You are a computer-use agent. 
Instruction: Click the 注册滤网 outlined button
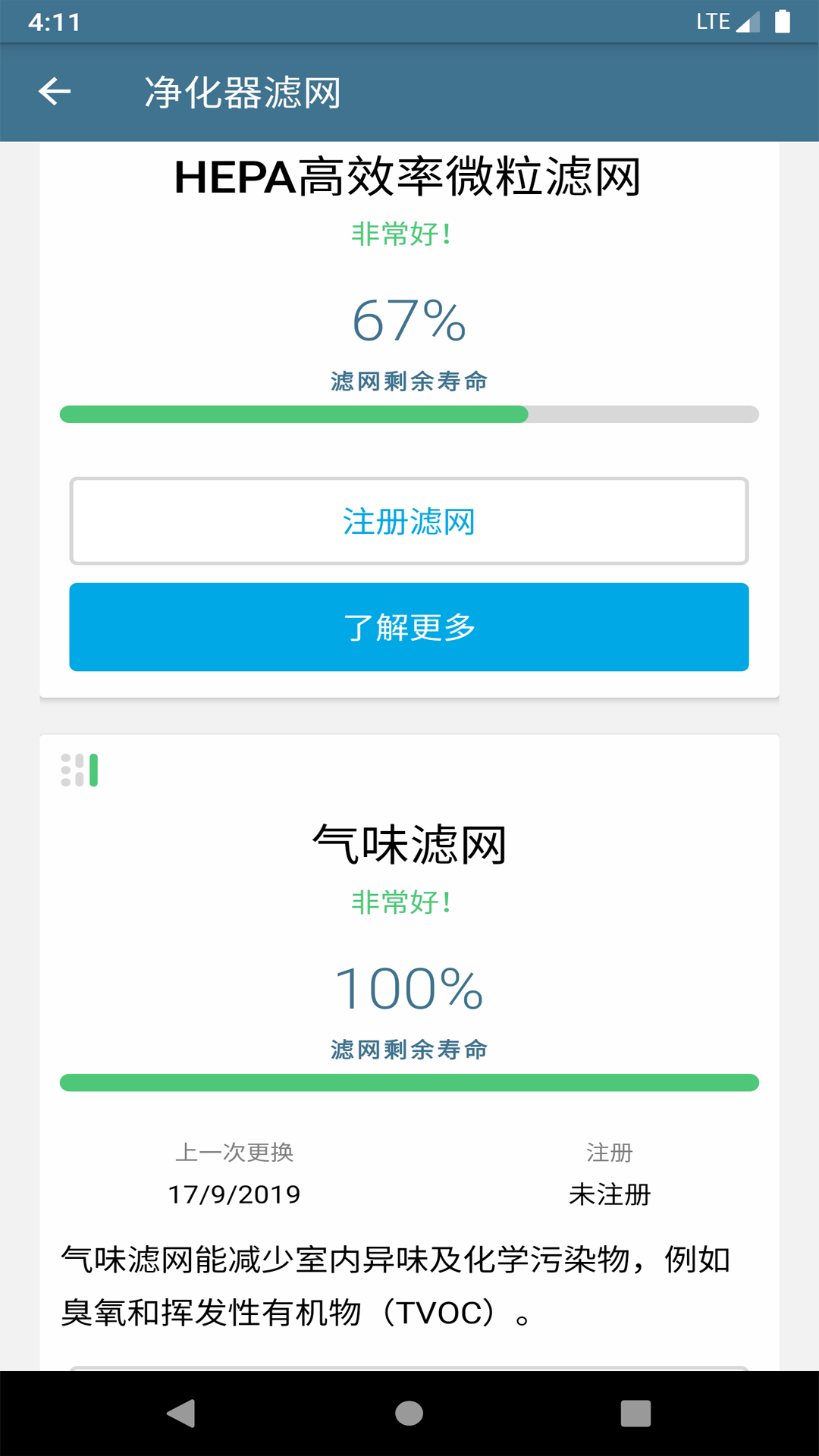click(x=409, y=521)
